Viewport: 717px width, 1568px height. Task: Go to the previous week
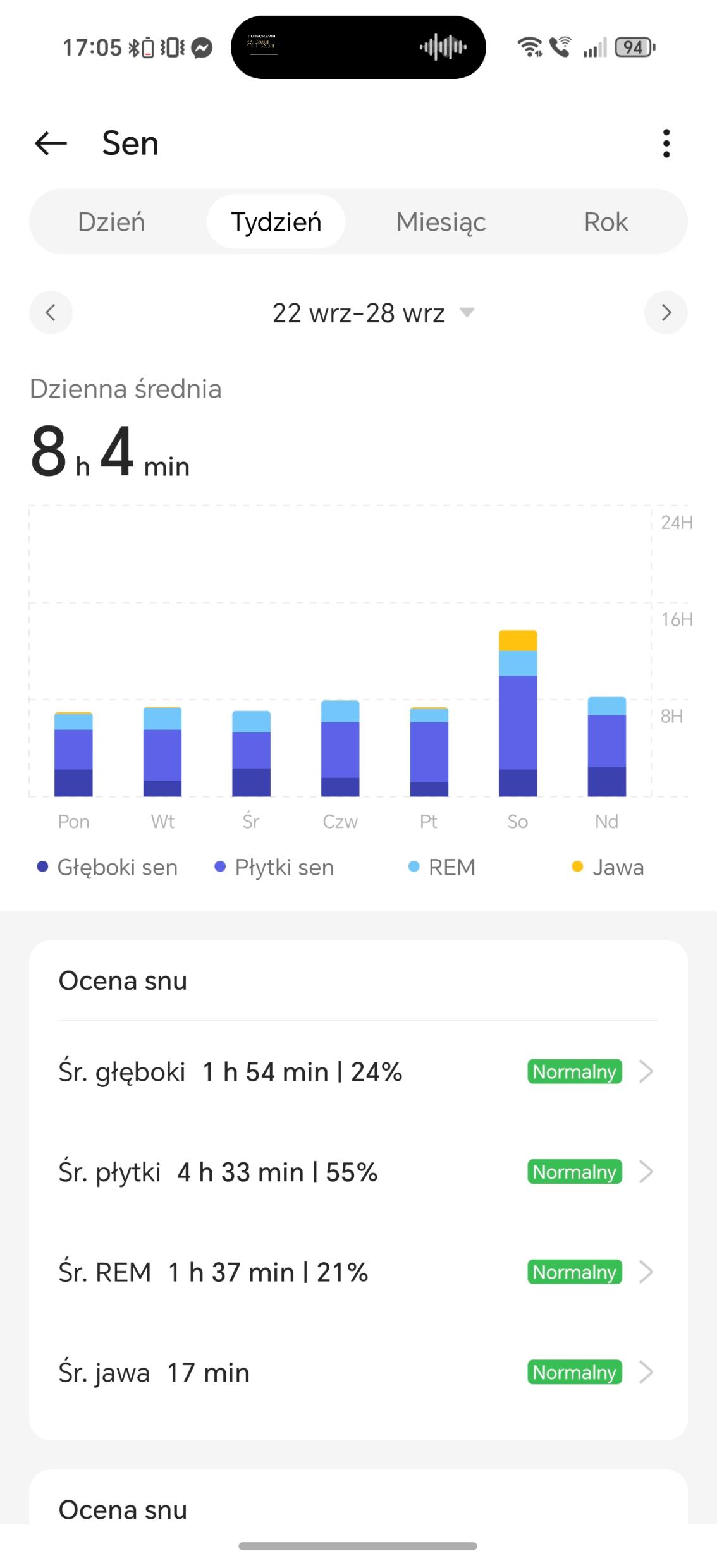(51, 312)
